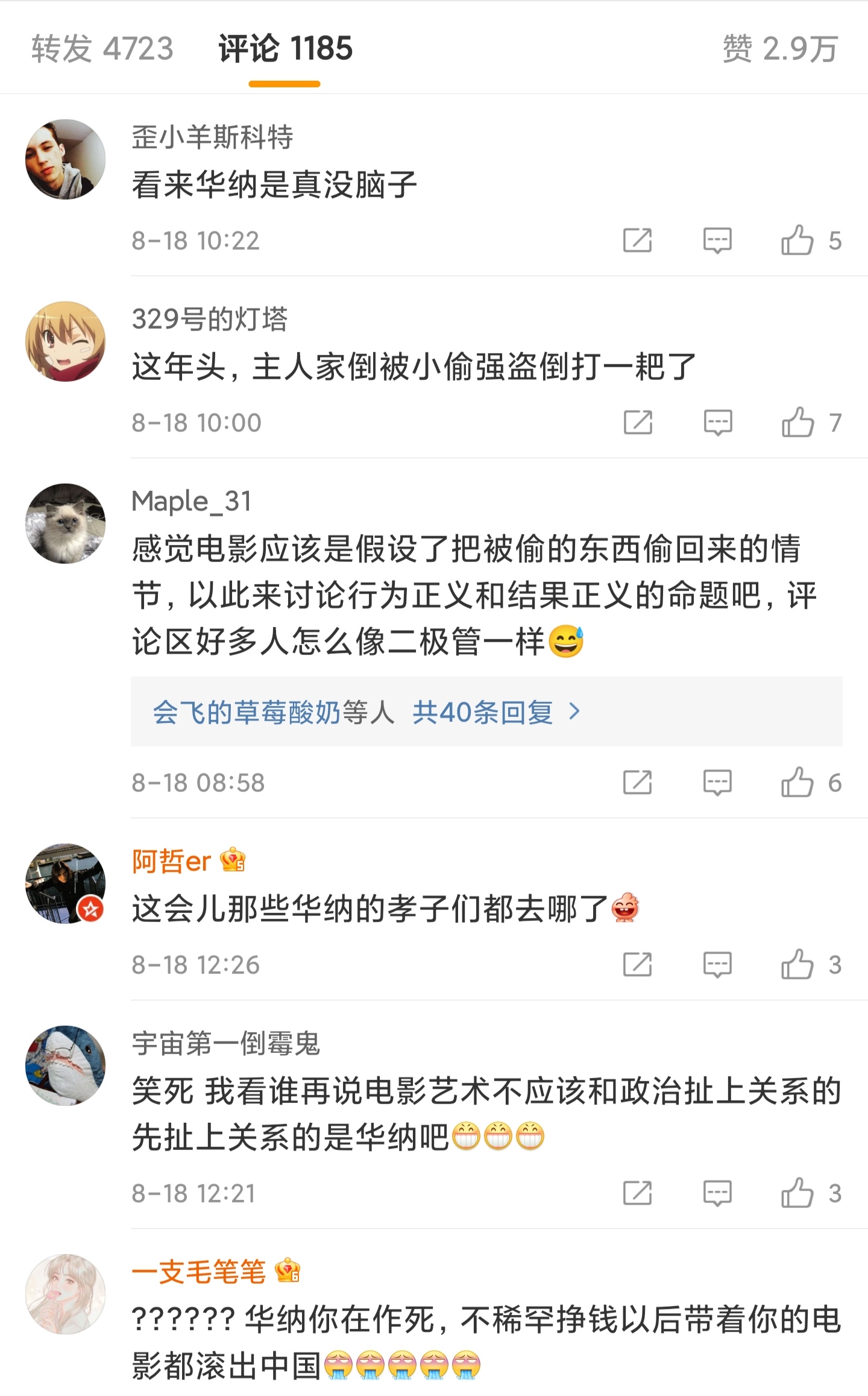This screenshot has width=868, height=1396.
Task: View 一支毛笔笔's profile avatar
Action: click(x=65, y=1294)
